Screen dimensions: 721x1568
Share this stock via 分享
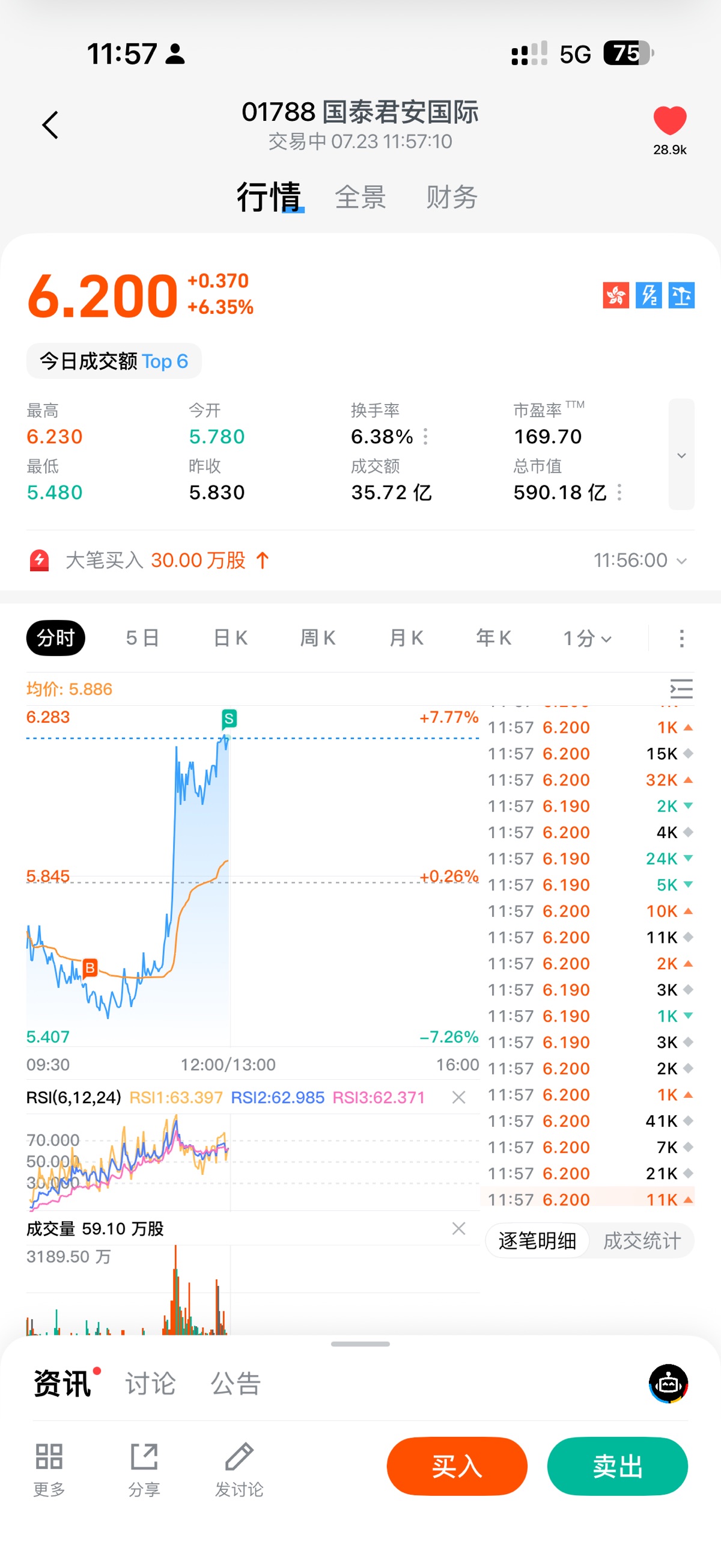pyautogui.click(x=144, y=1469)
